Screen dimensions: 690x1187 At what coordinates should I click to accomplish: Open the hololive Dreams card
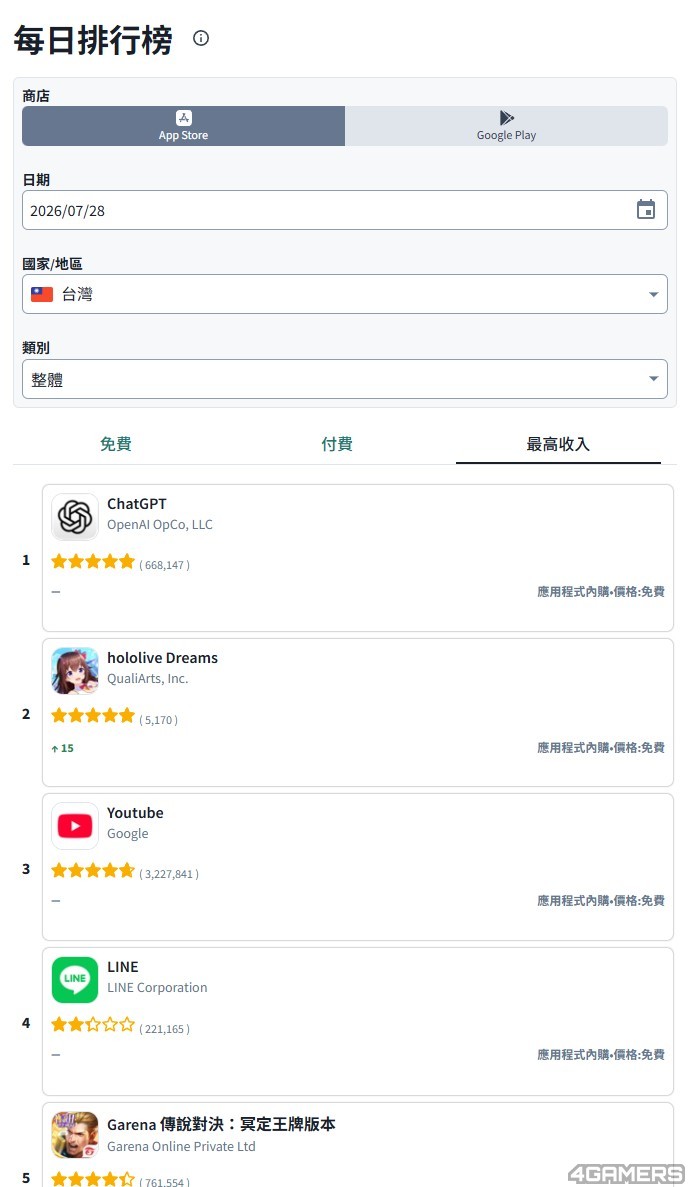point(357,712)
